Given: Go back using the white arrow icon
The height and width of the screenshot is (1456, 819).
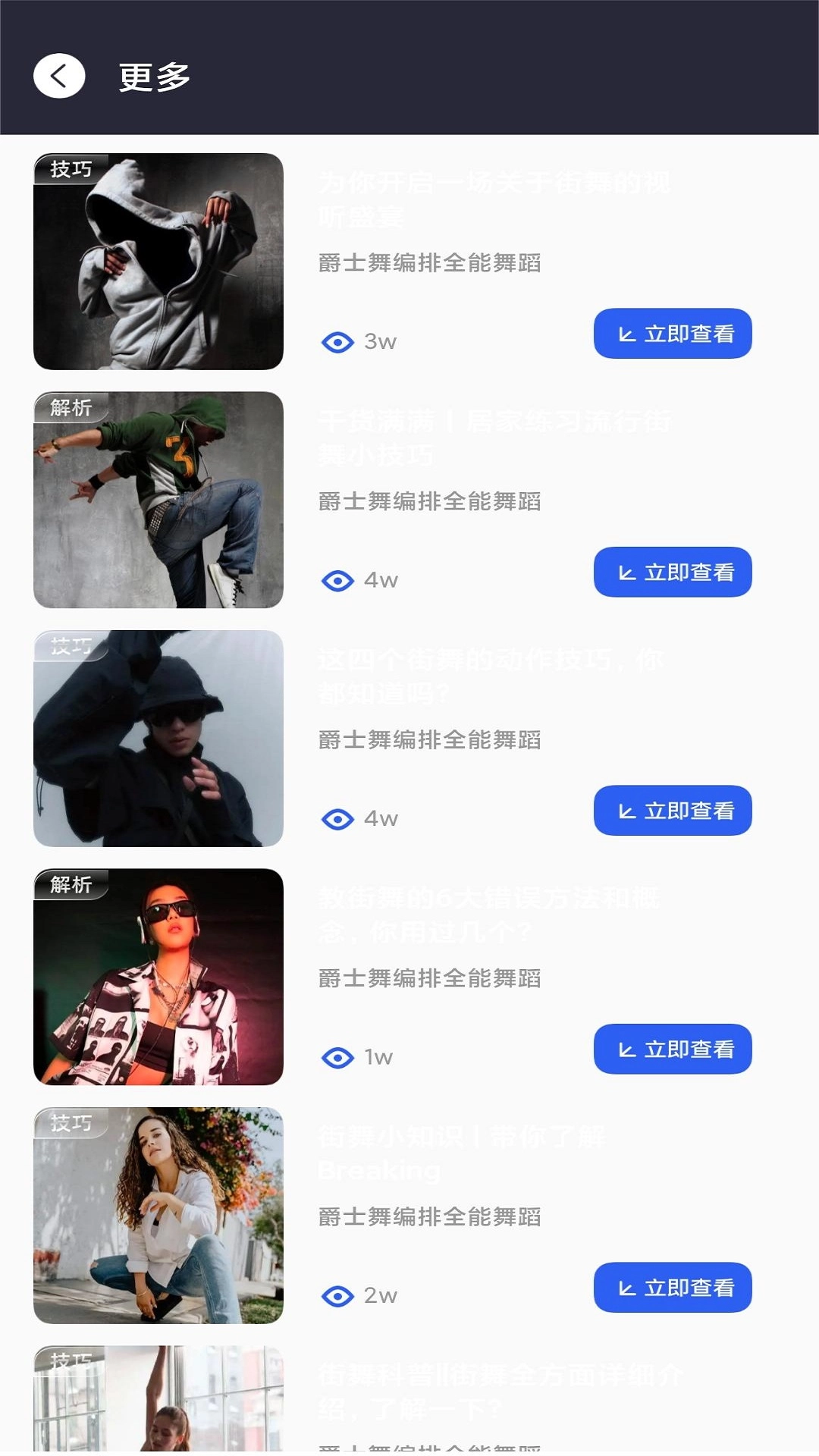Looking at the screenshot, I should pos(60,76).
